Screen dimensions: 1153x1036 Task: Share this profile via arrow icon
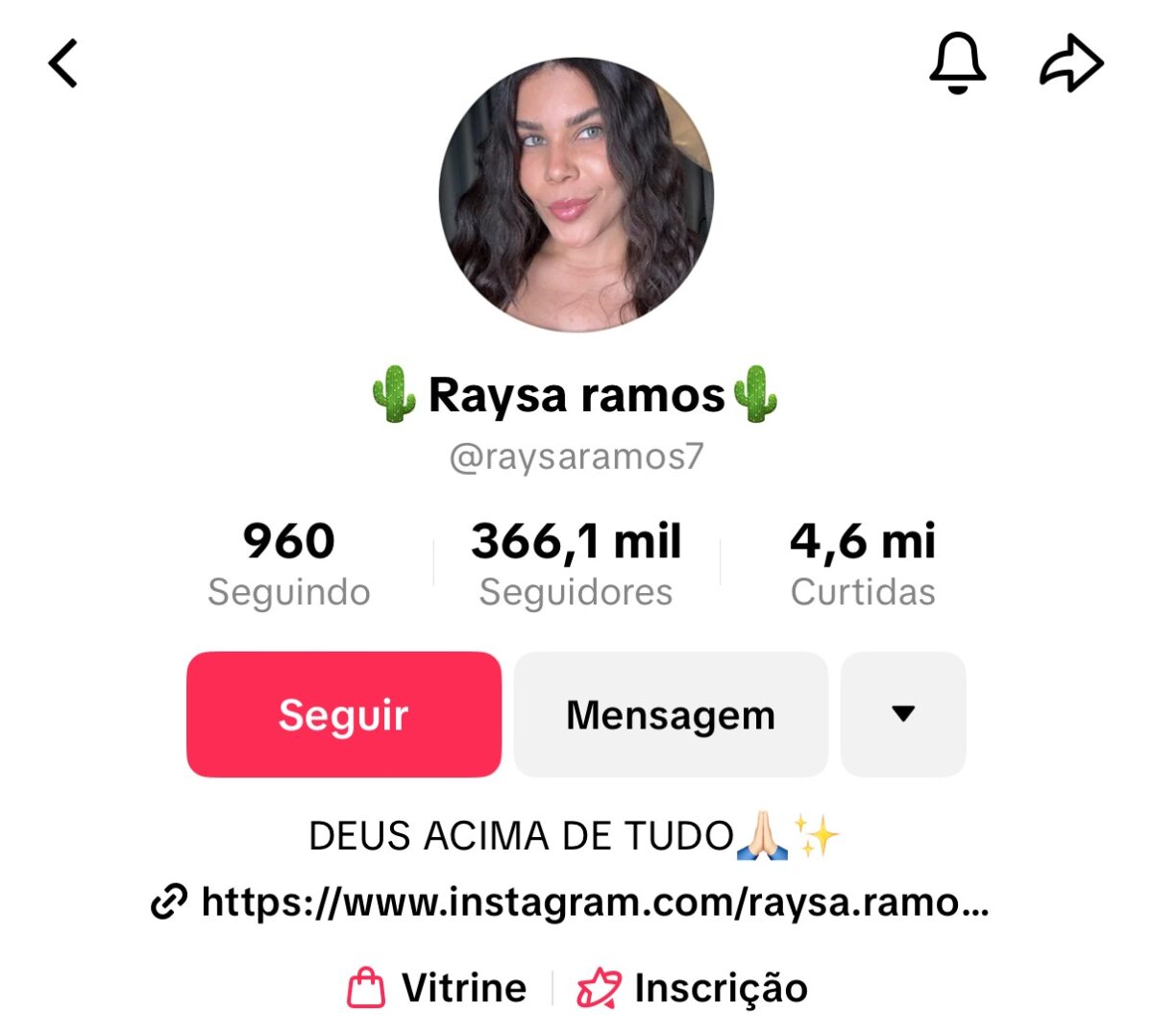click(x=1071, y=64)
